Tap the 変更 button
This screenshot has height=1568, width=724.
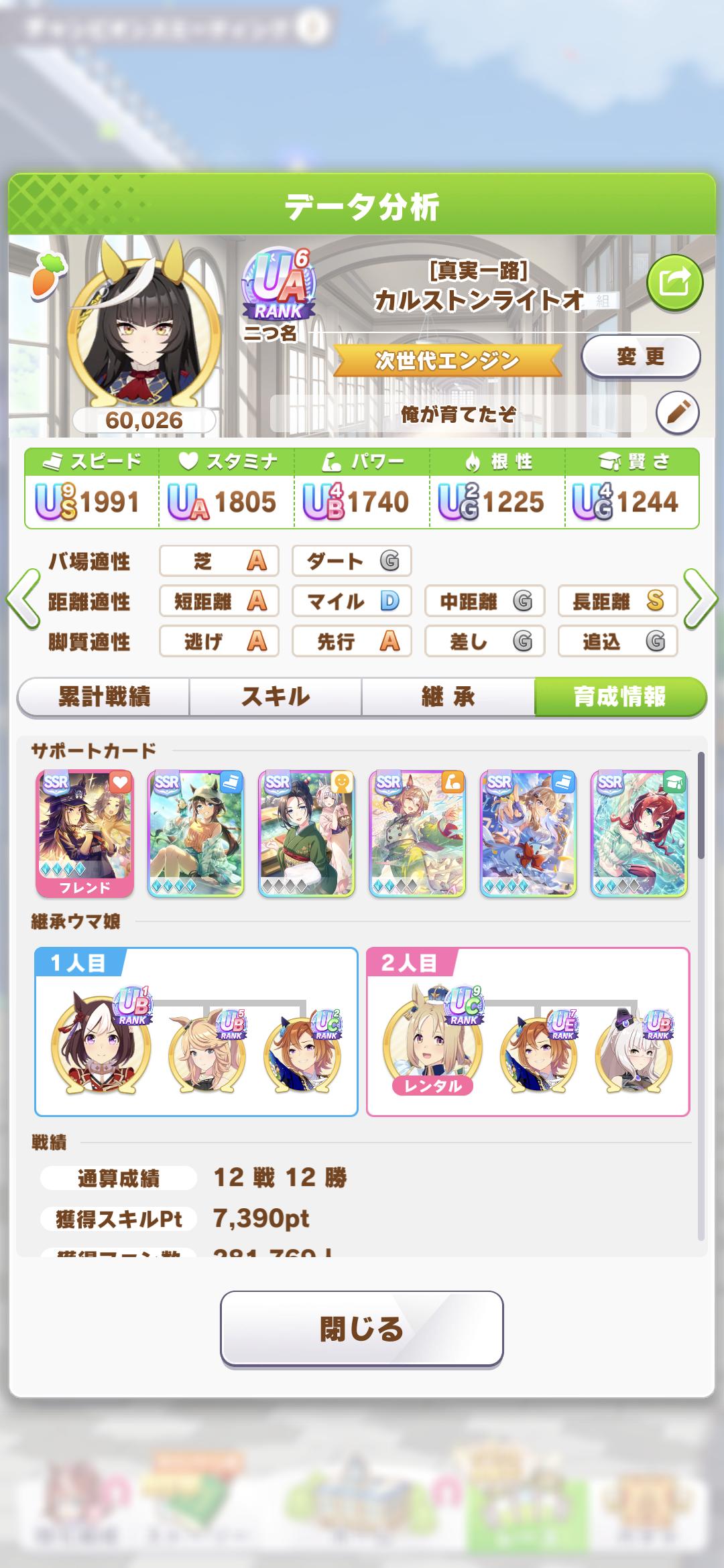point(640,356)
